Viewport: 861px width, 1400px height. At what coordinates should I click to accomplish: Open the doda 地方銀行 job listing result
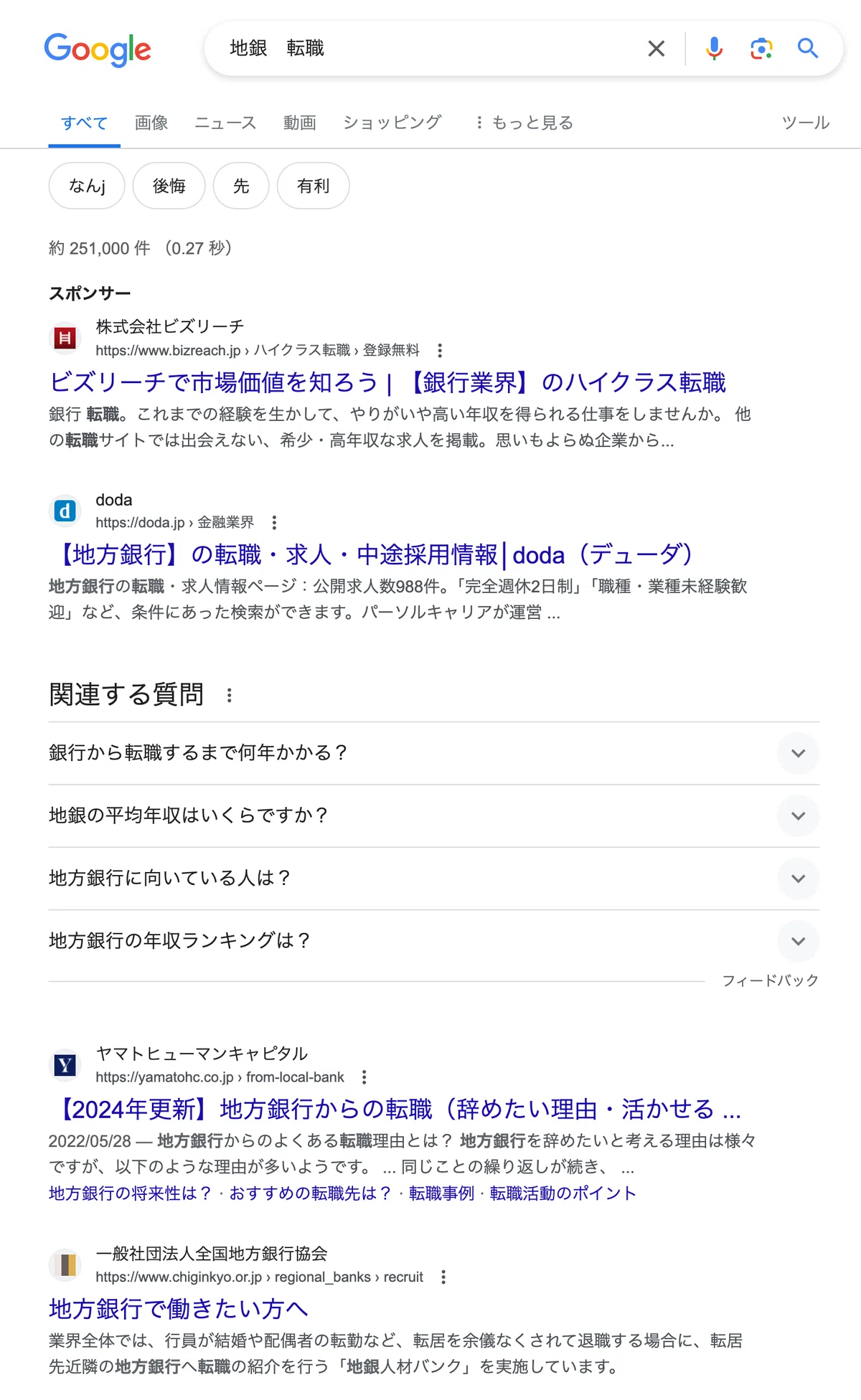[372, 554]
